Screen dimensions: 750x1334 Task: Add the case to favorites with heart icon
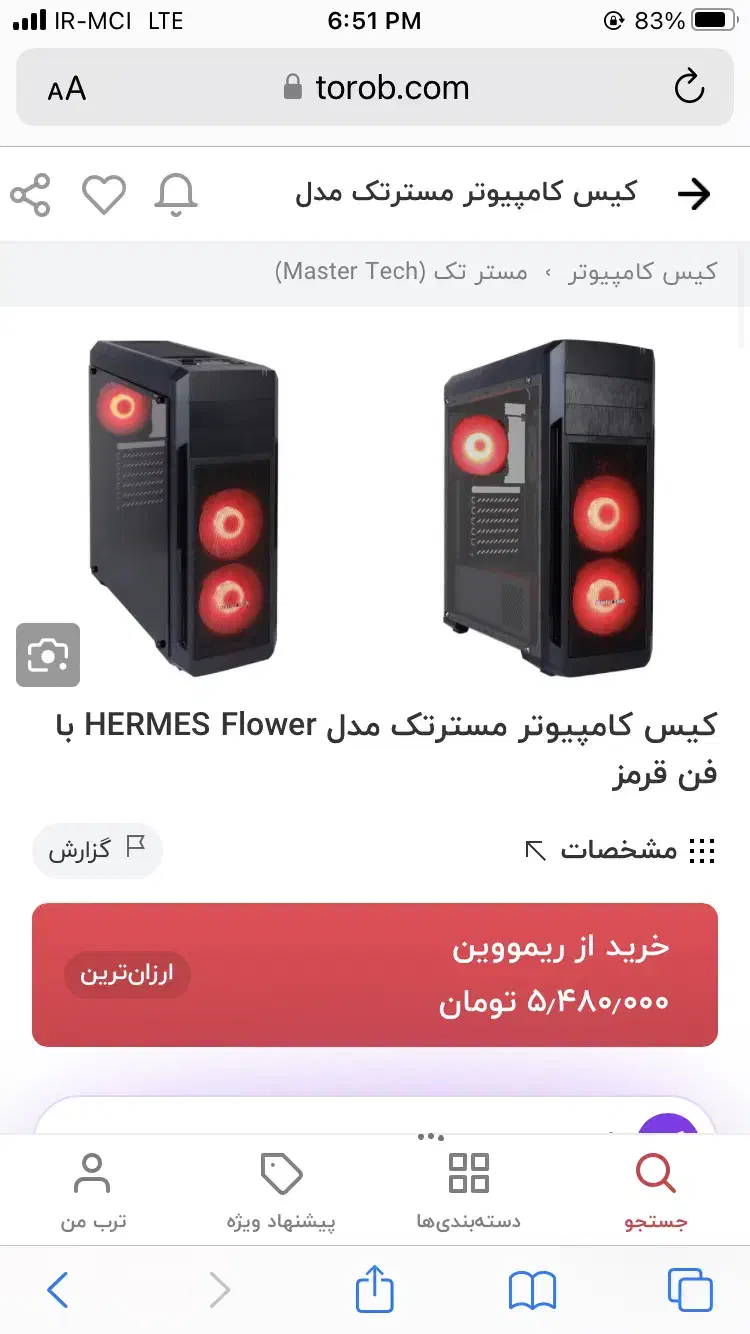(104, 194)
